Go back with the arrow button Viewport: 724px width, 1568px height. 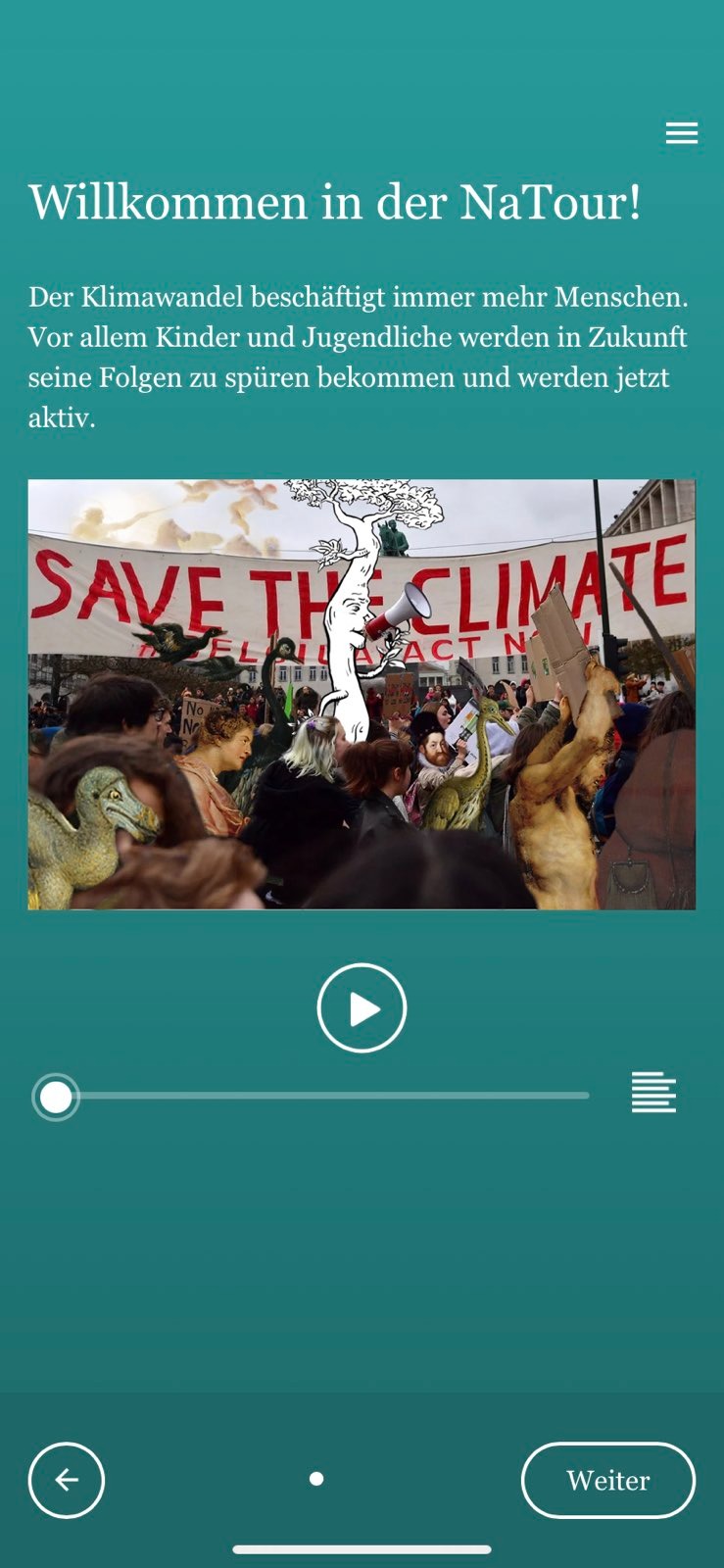click(67, 1480)
